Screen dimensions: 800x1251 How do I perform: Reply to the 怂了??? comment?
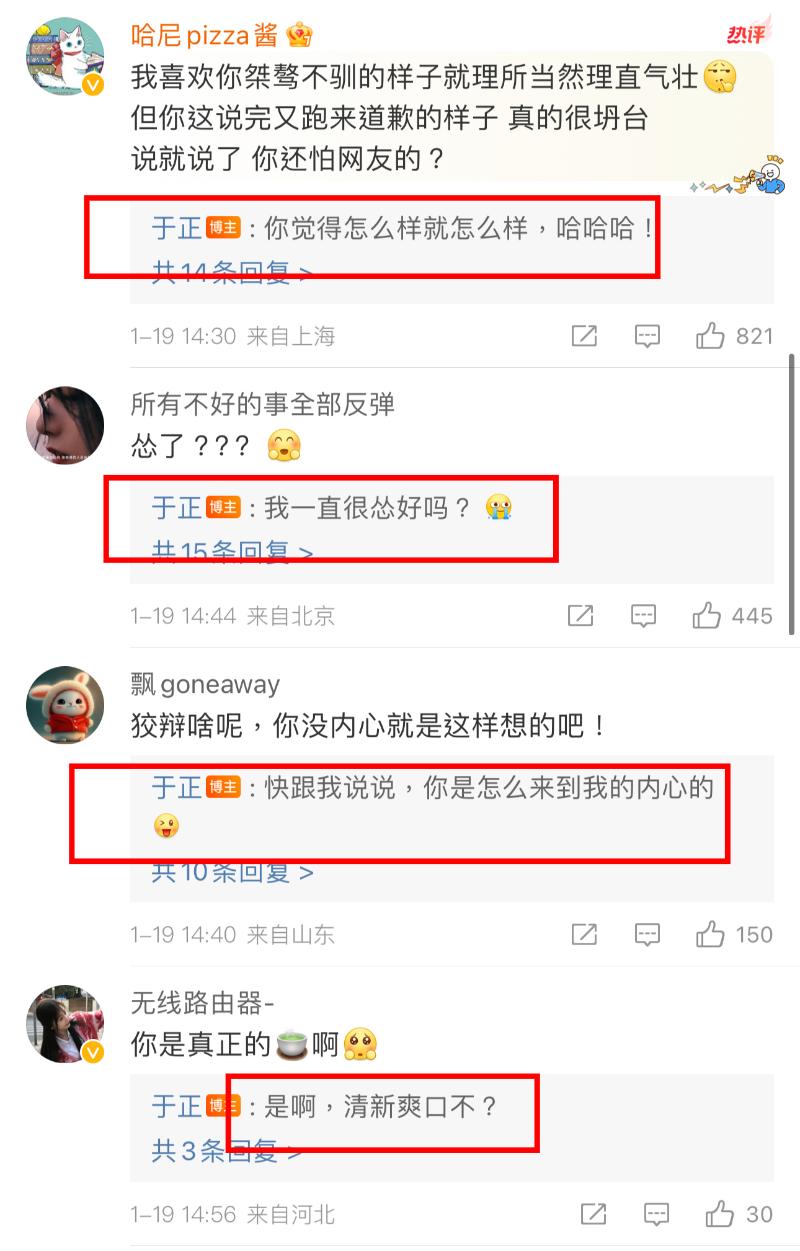644,615
